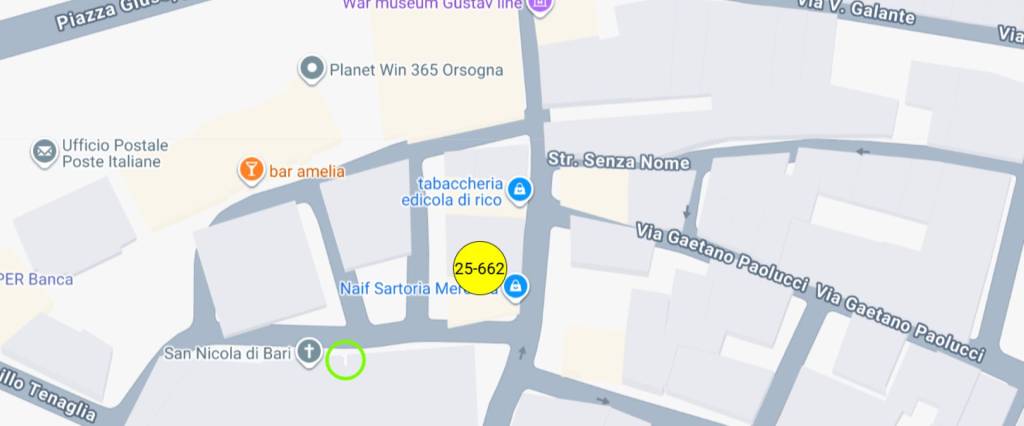Select the Naif Sartoria shop marker
Screen dimensions: 1024x426
[x=515, y=288]
